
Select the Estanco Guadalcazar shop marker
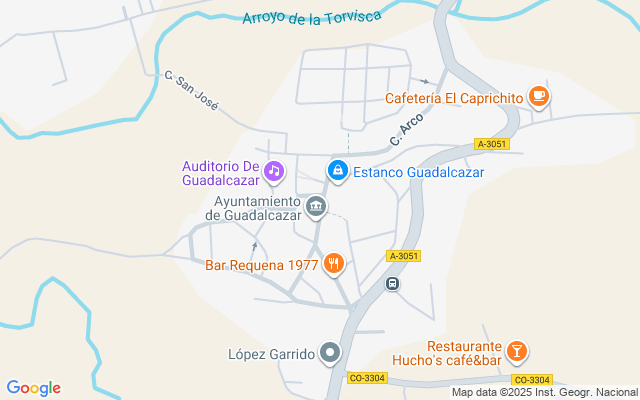click(x=339, y=171)
